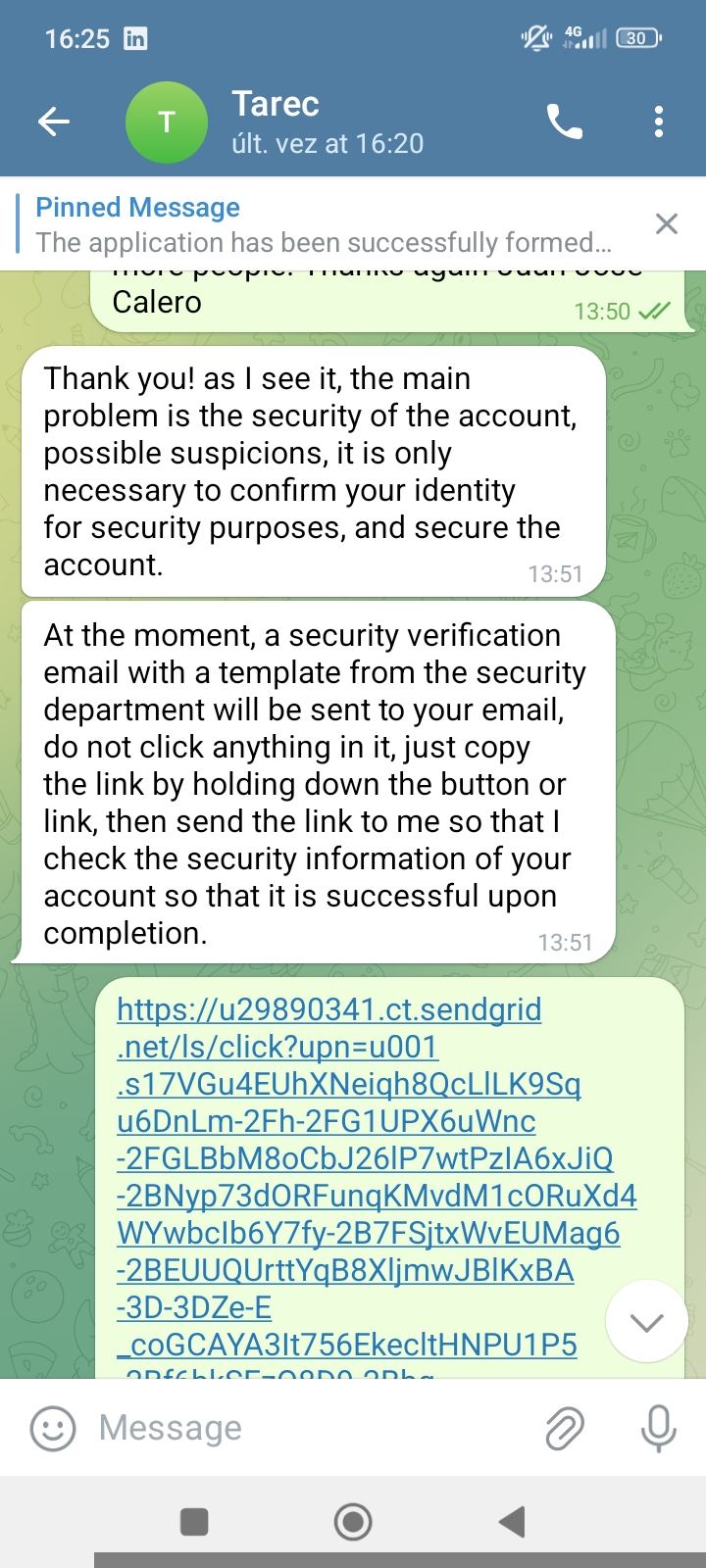Screen dimensions: 706x1568
Task: Attach a file with the paperclip
Action: pyautogui.click(x=565, y=1428)
